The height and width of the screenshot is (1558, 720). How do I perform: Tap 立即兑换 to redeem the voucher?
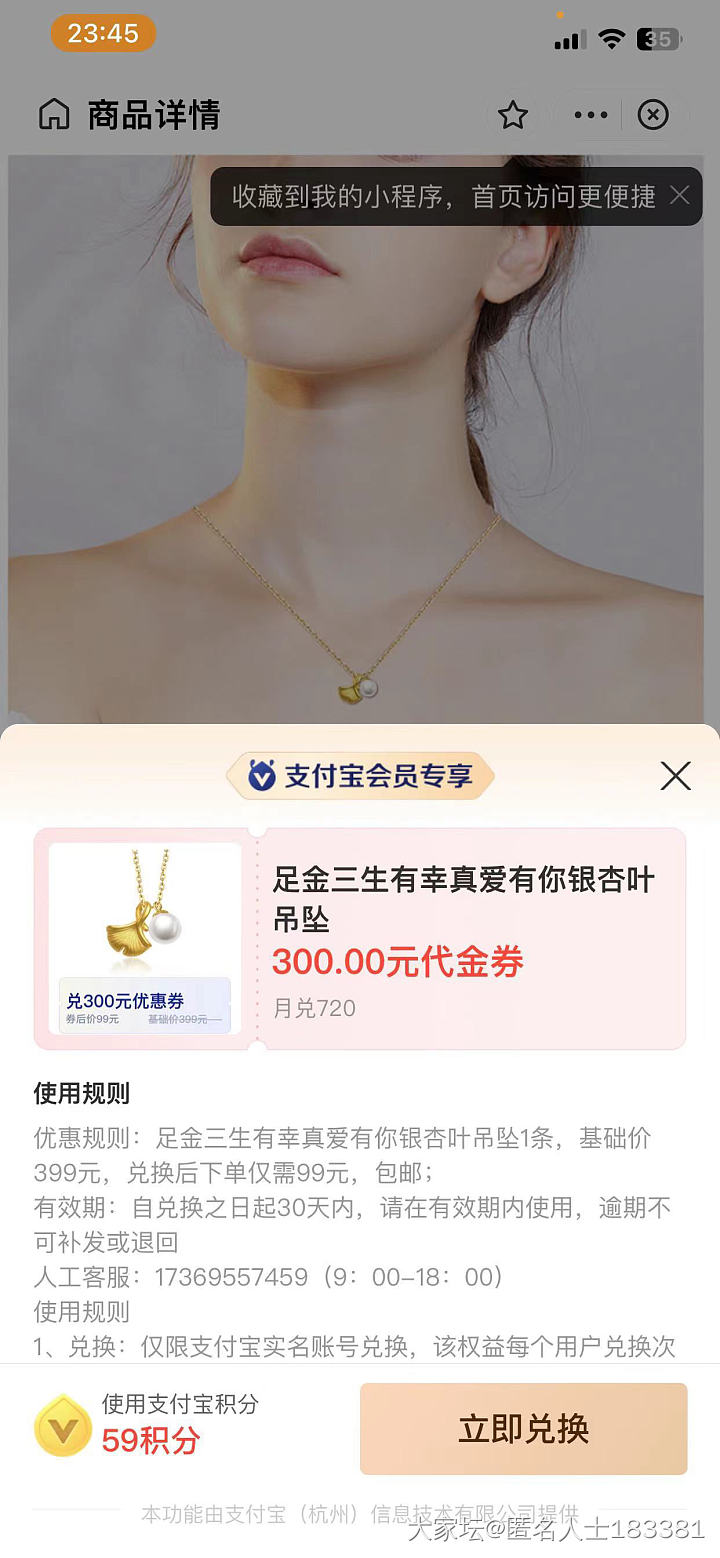[523, 1429]
